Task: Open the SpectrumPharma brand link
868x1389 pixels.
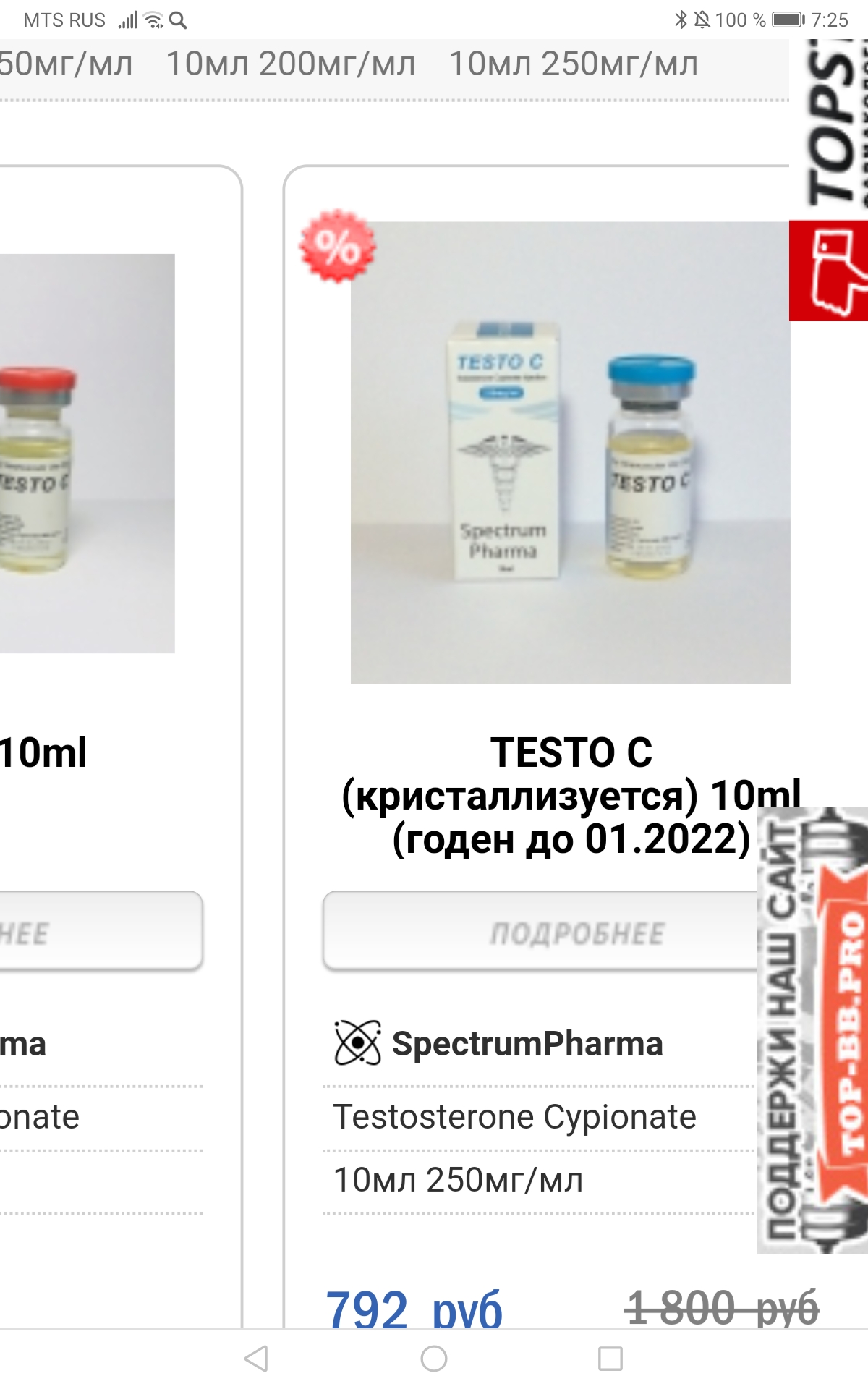Action: point(527,1043)
